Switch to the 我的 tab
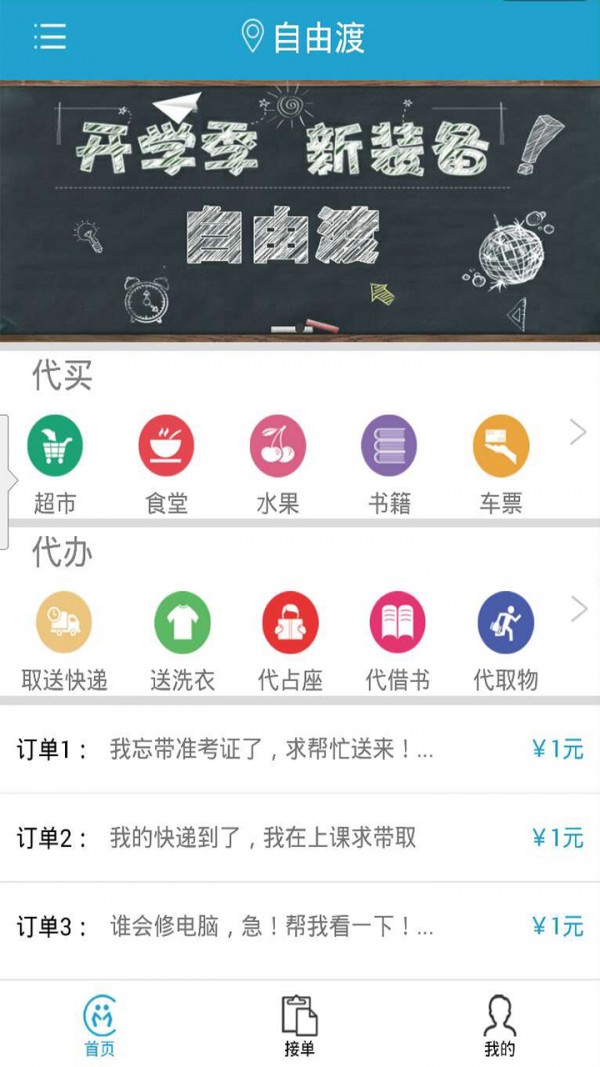The image size is (600, 1067). 499,1025
